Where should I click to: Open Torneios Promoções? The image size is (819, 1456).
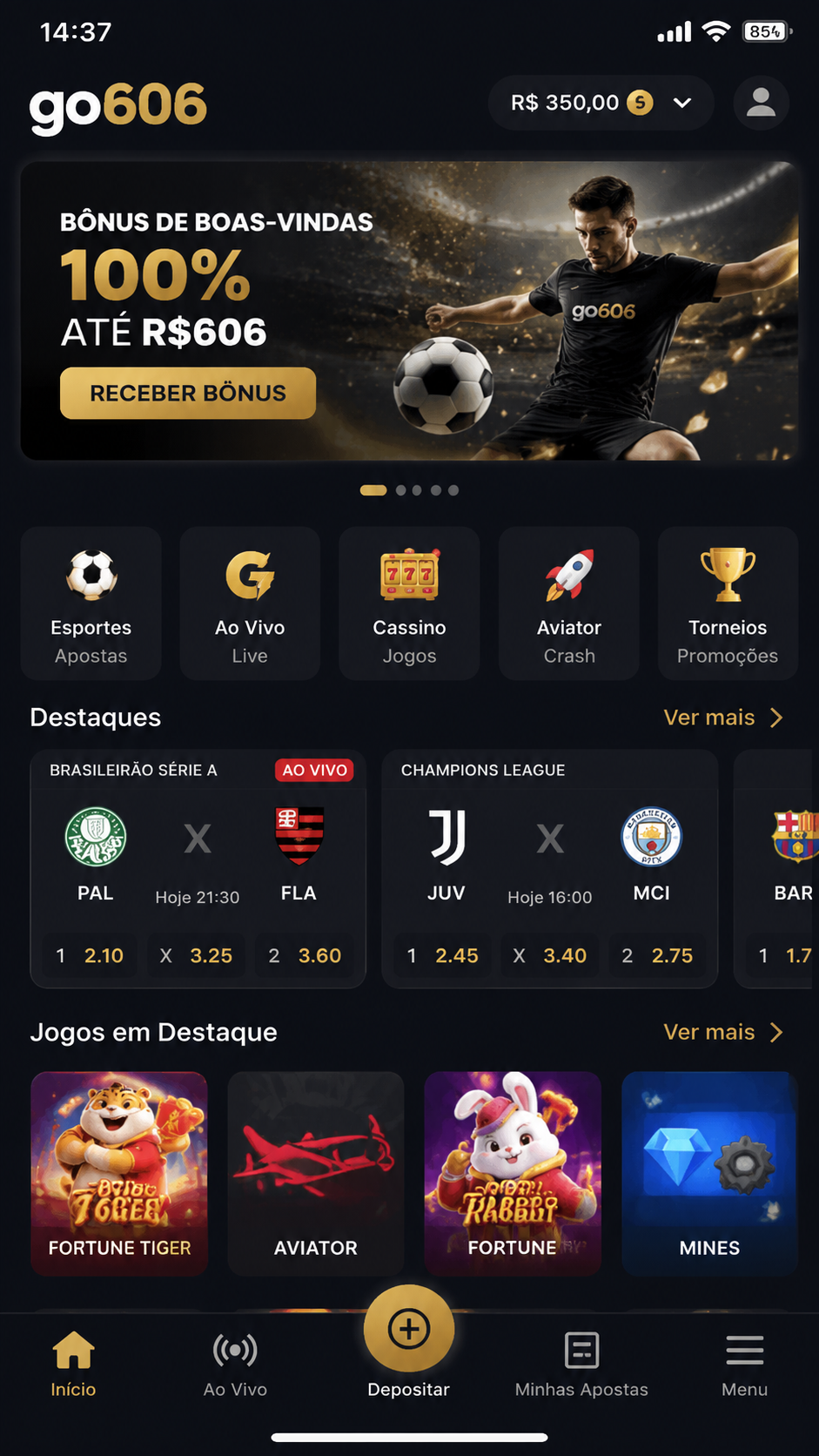(x=728, y=603)
